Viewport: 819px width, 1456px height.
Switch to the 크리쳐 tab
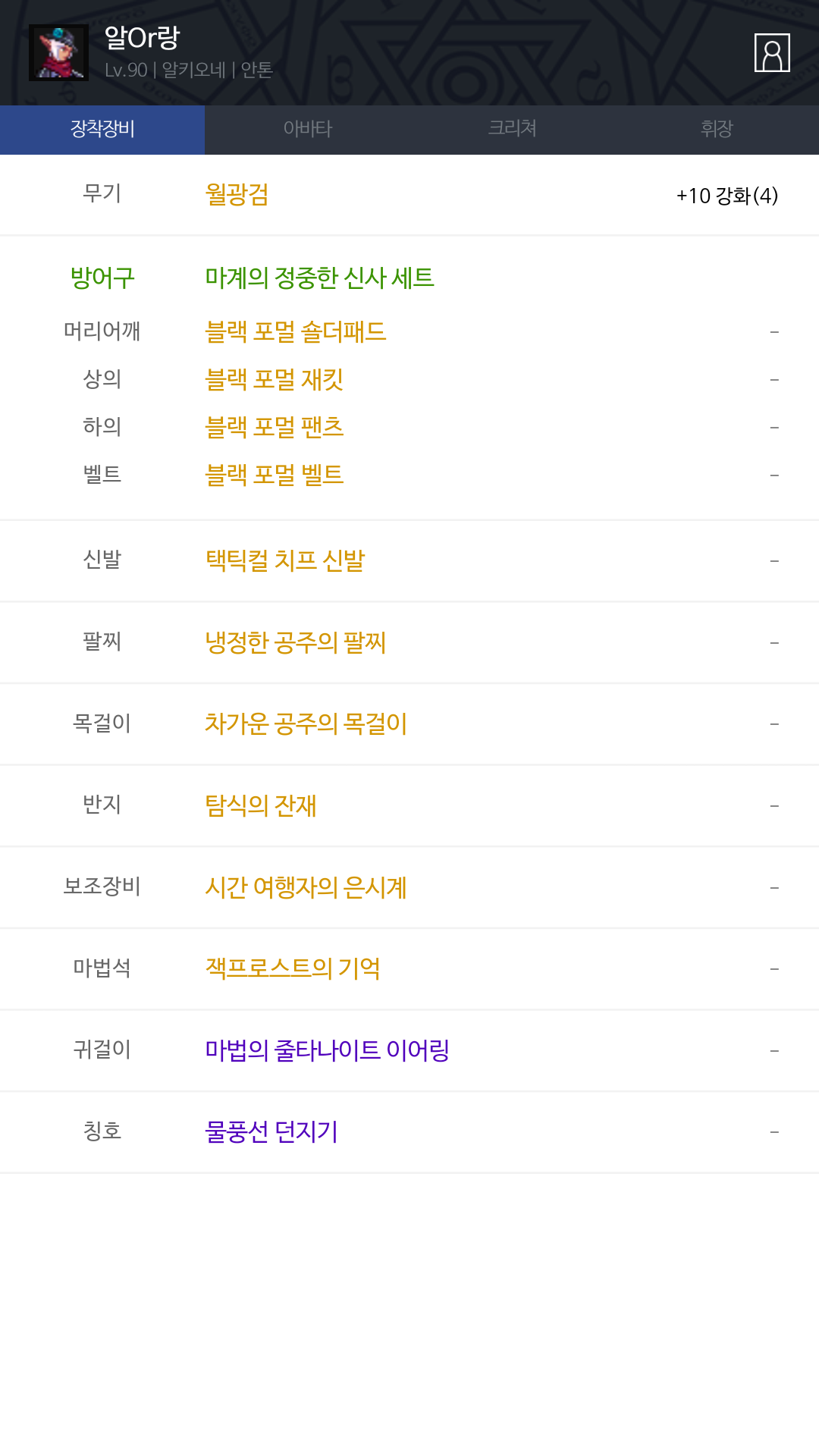pyautogui.click(x=512, y=130)
